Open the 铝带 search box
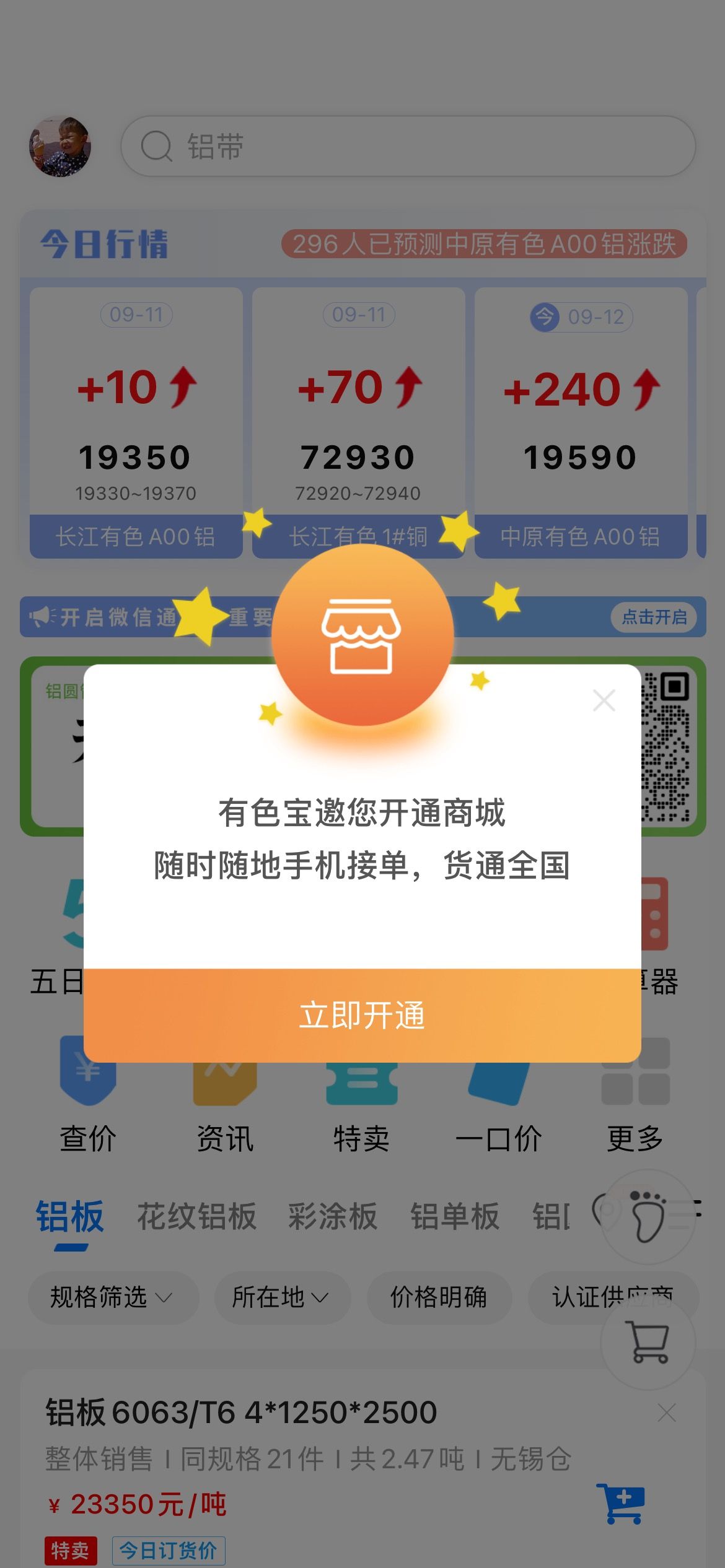This screenshot has width=725, height=1568. [408, 146]
